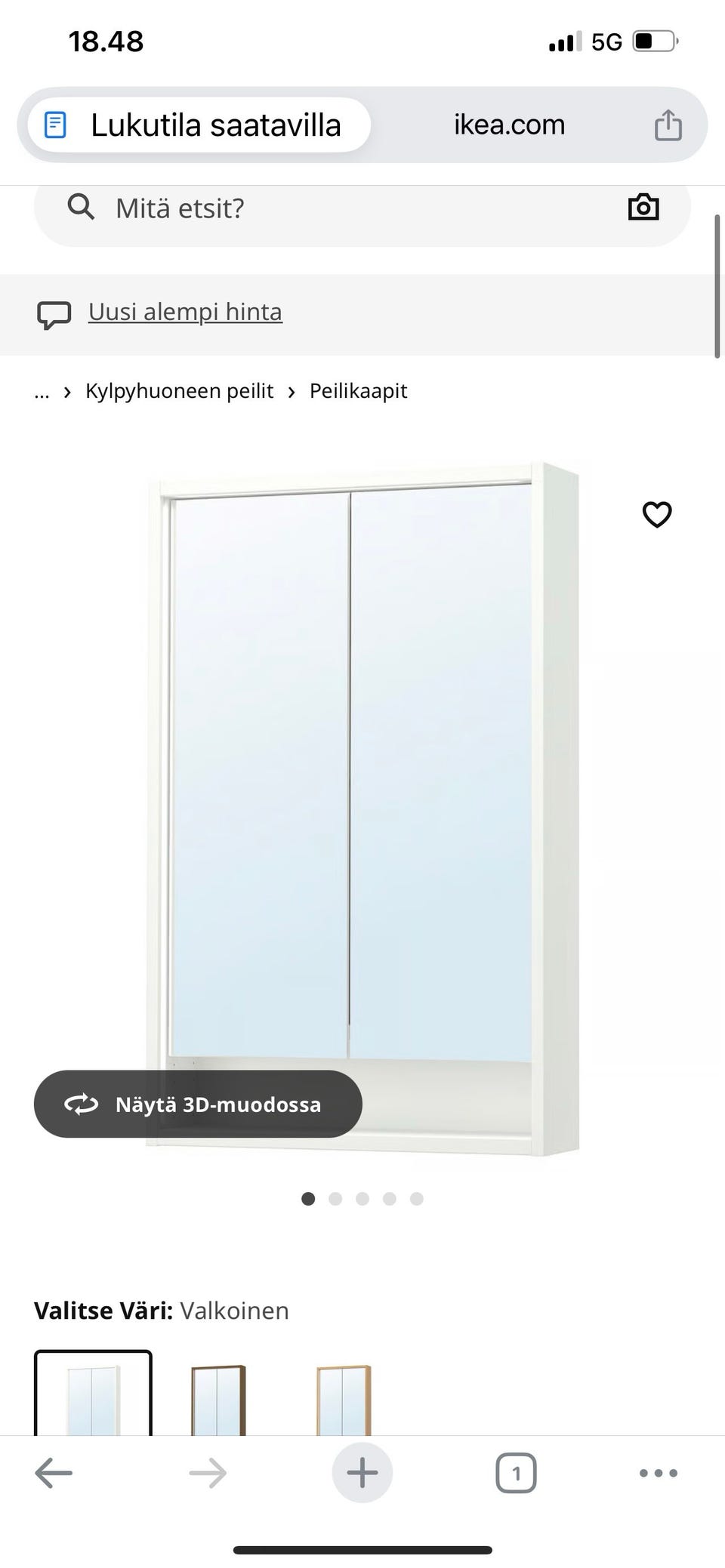Go to Peilikaapit breadcrumb
Viewport: 725px width, 1568px height.
pos(358,391)
